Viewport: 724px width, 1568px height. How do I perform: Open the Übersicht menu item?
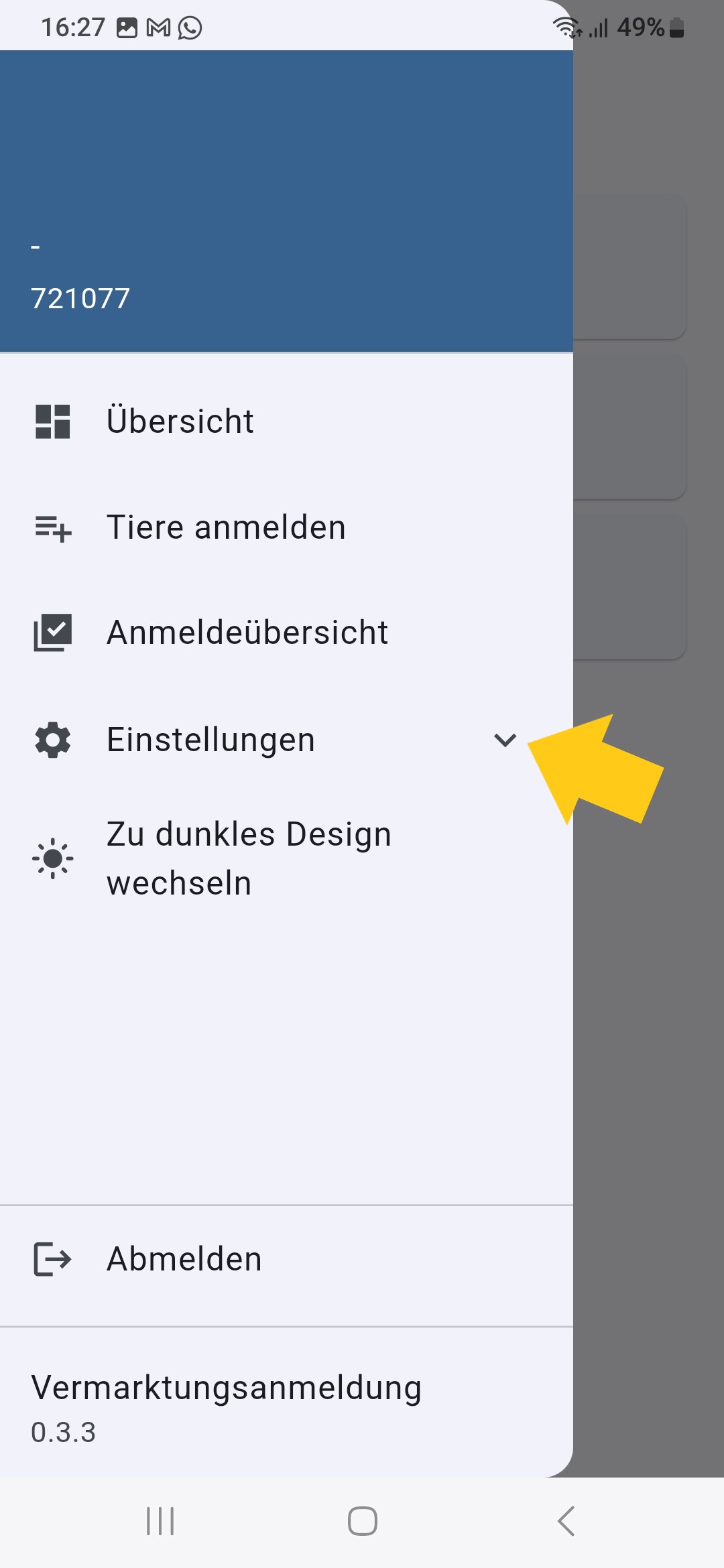click(286, 421)
